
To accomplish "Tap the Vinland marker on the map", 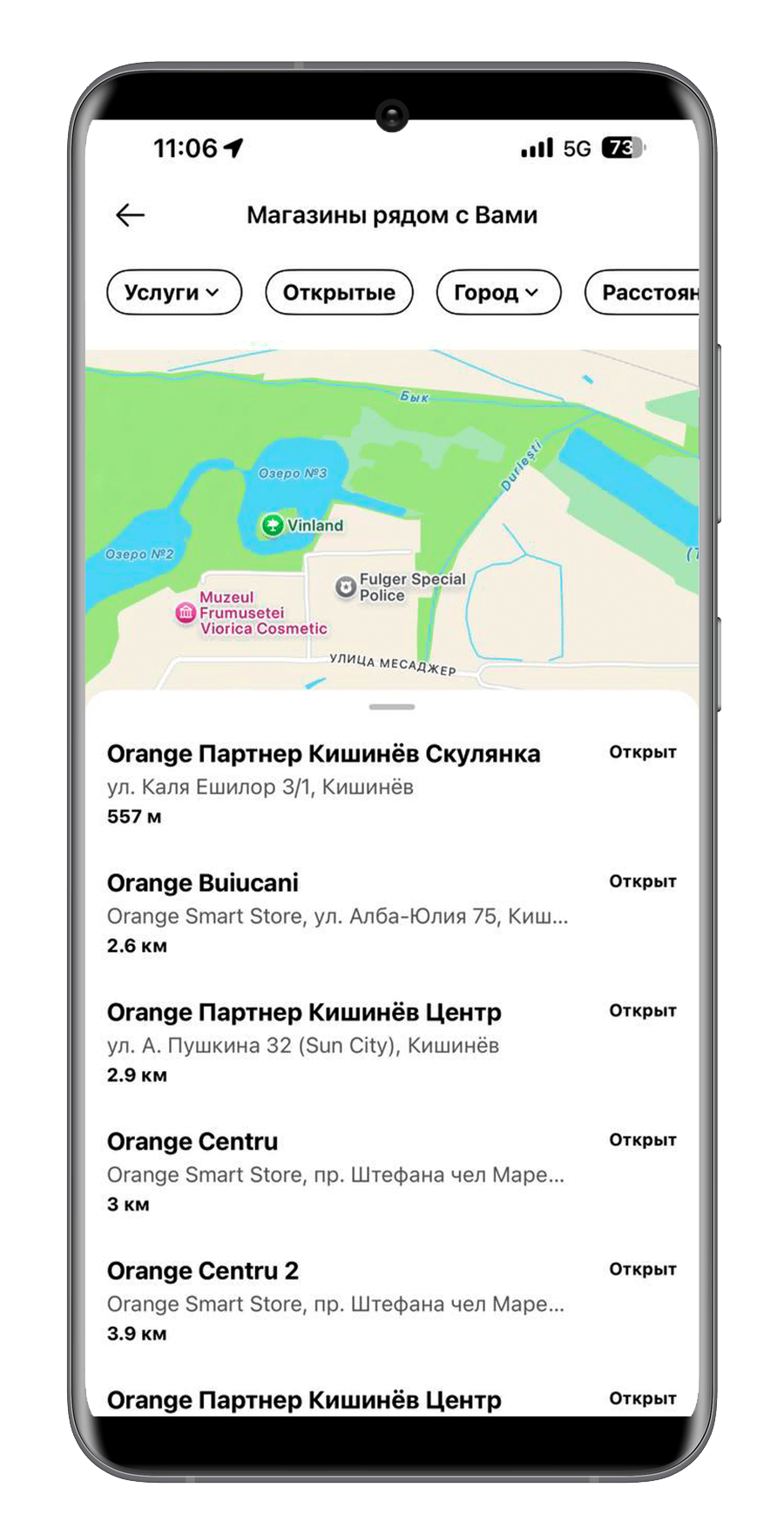I will [273, 526].
